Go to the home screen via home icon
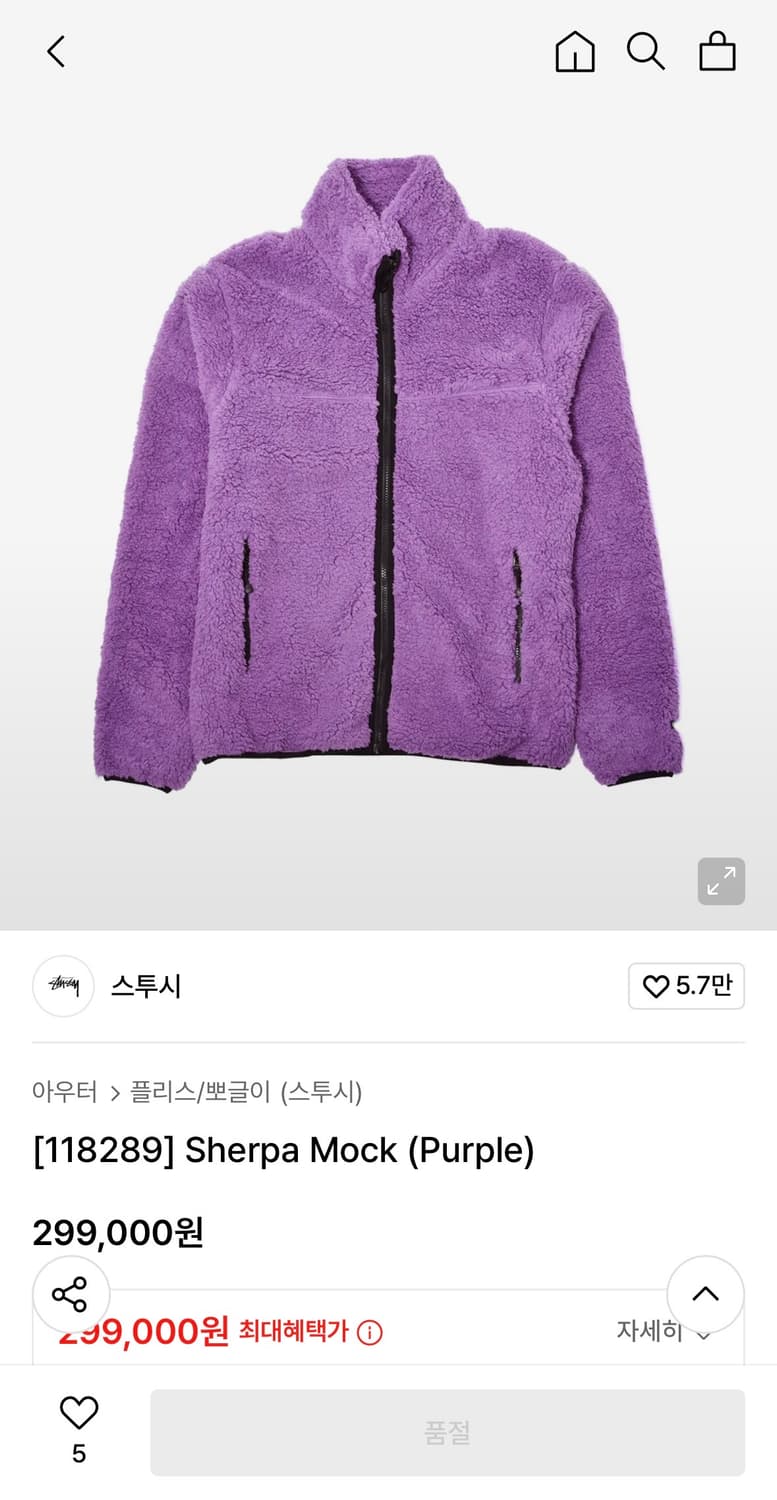 point(576,51)
